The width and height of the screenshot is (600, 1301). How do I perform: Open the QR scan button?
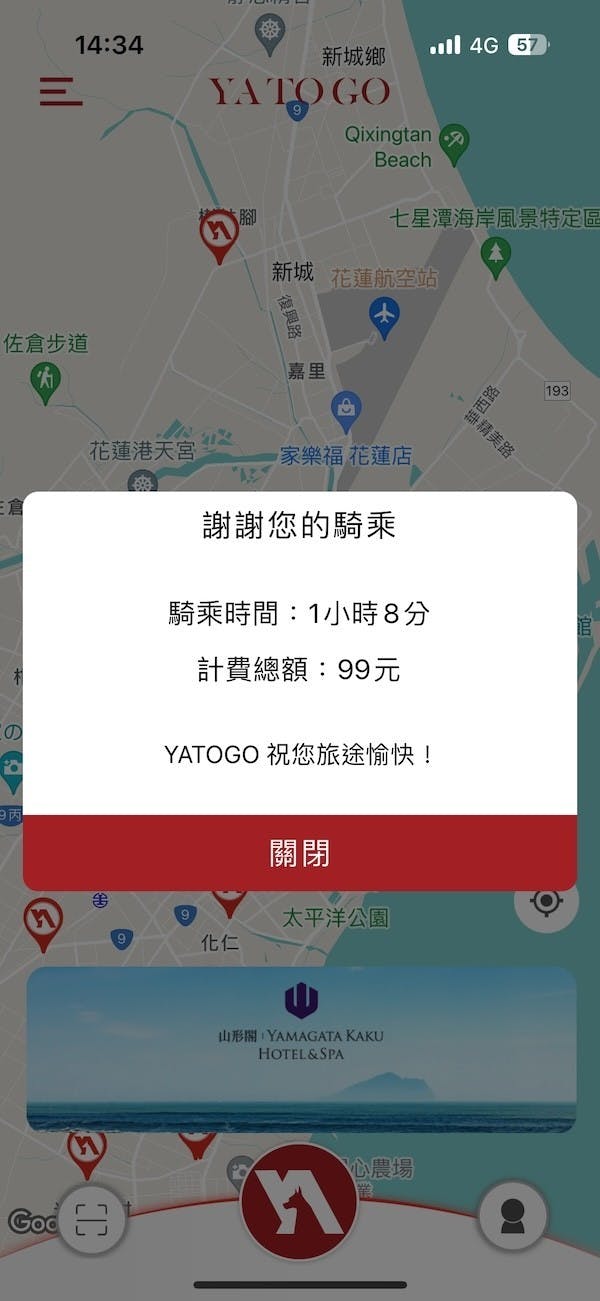(91, 1220)
